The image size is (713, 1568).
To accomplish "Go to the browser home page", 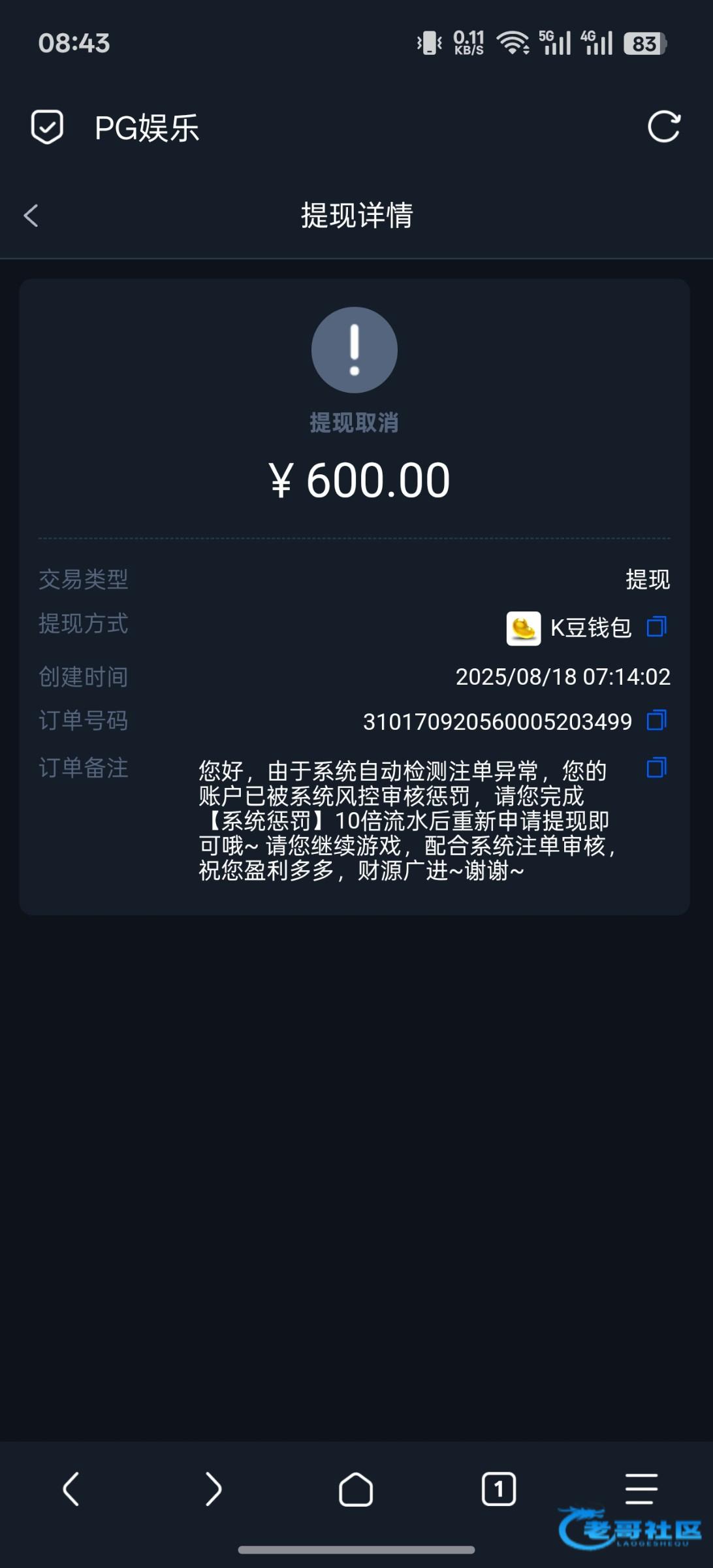I will click(x=356, y=1489).
